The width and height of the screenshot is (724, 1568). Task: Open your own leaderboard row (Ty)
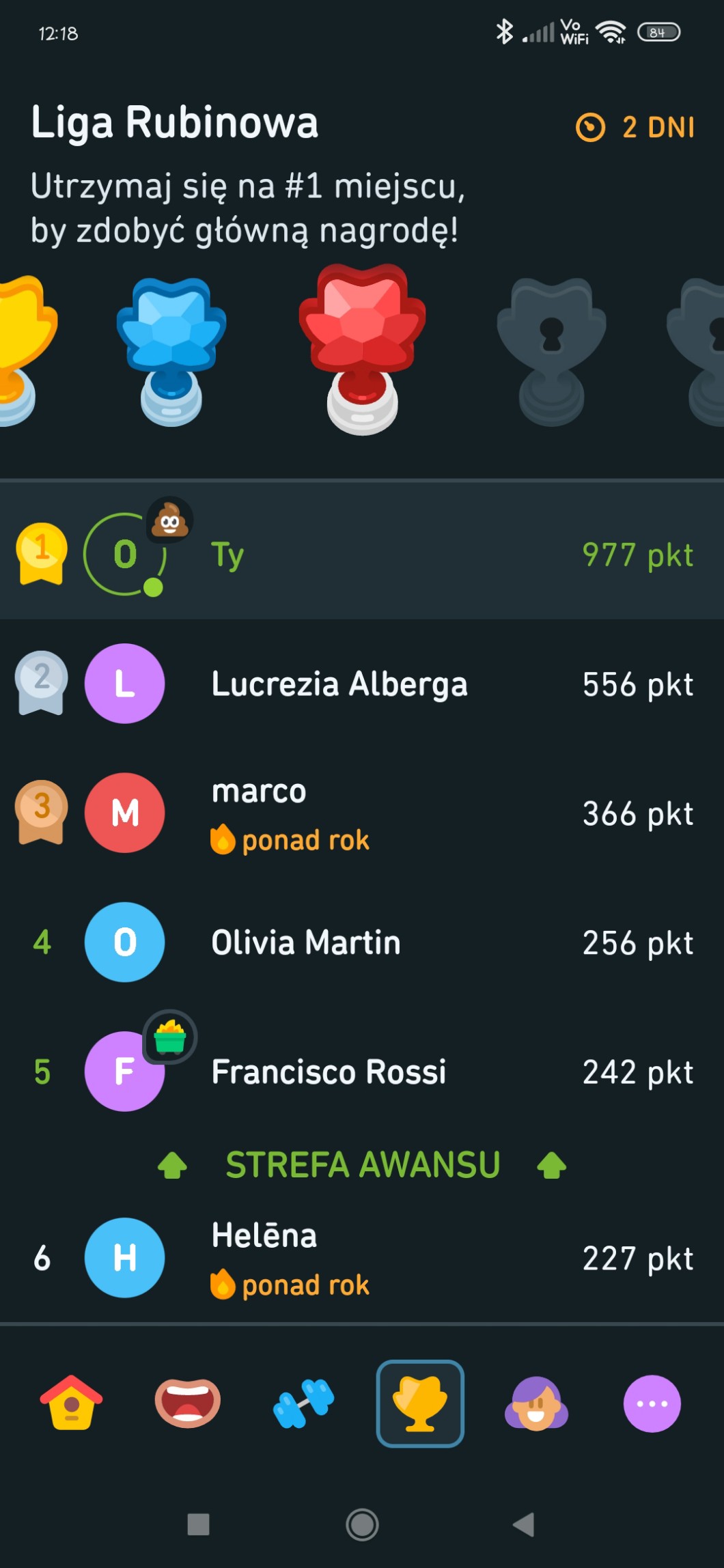pyautogui.click(x=362, y=553)
